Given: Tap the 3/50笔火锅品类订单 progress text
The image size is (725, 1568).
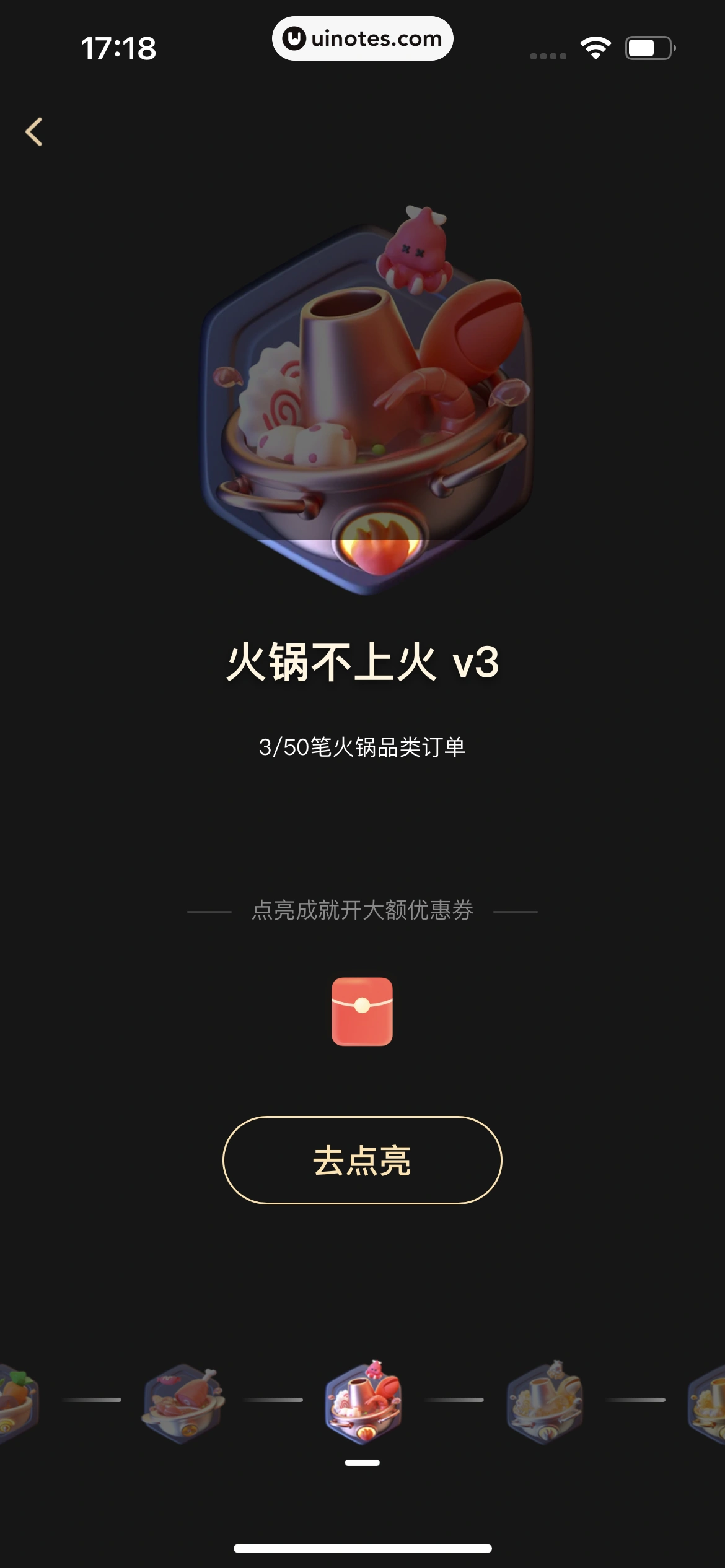Looking at the screenshot, I should [x=362, y=747].
